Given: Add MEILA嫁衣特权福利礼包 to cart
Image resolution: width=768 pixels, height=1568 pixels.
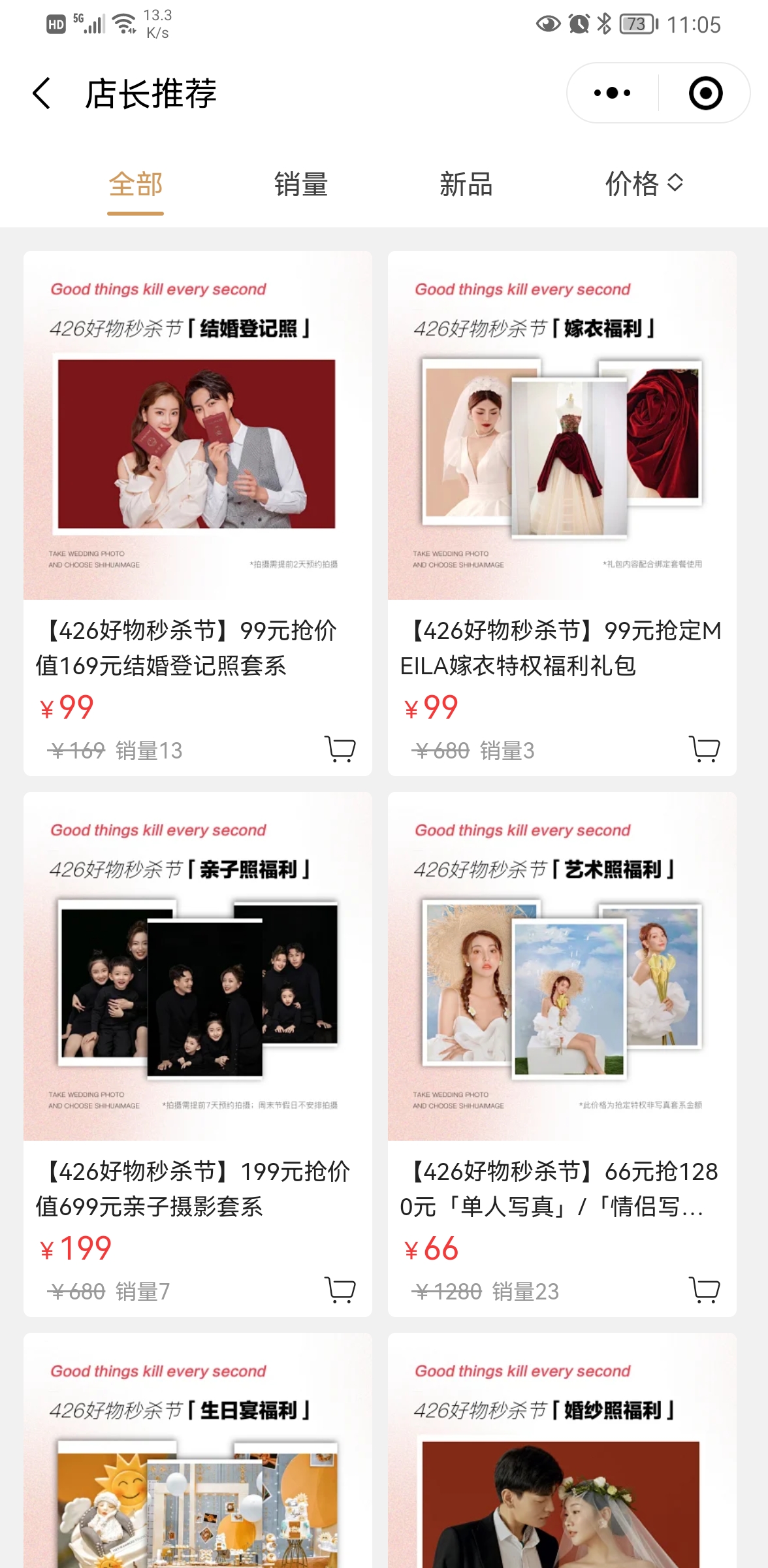Looking at the screenshot, I should pos(704,749).
